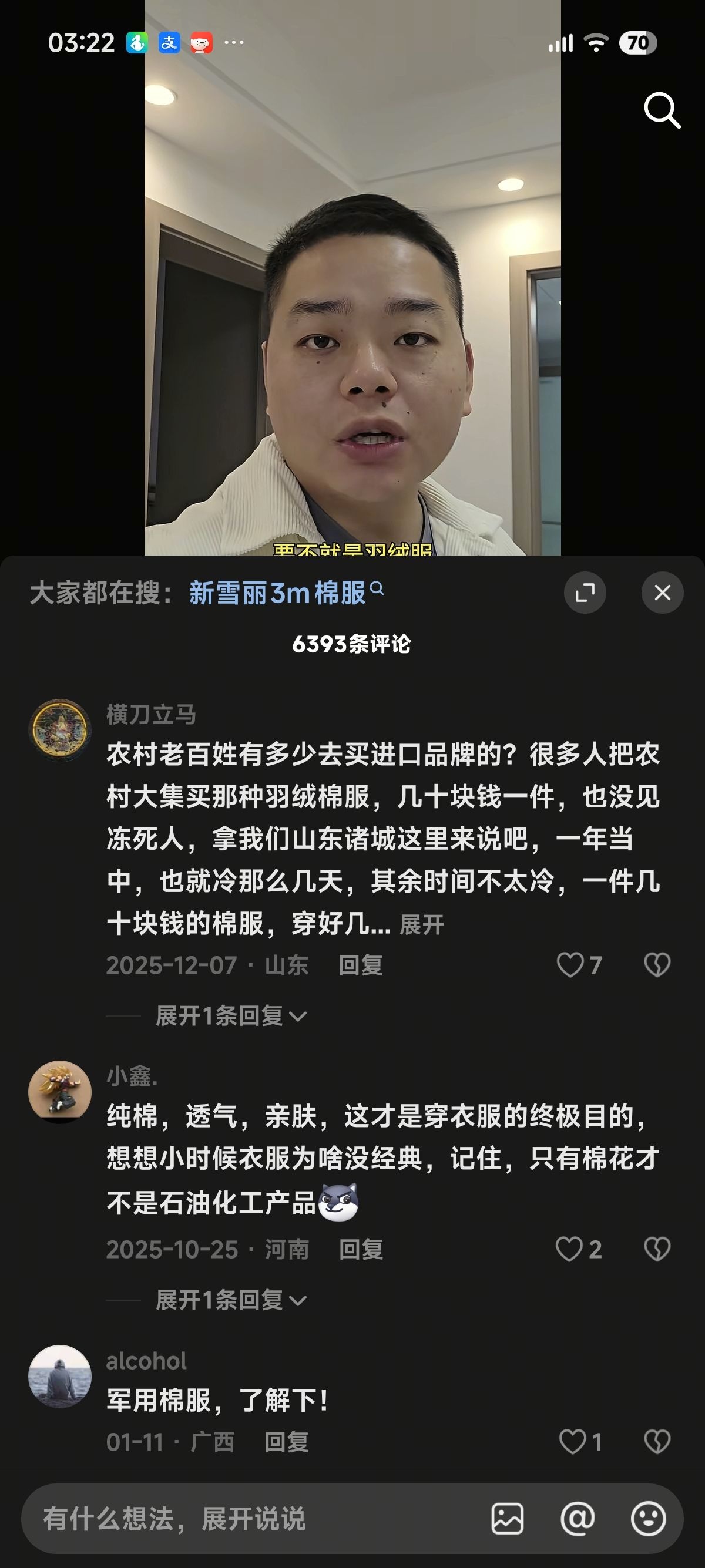
Task: Reply to alcohol's comment
Action: click(x=287, y=1442)
